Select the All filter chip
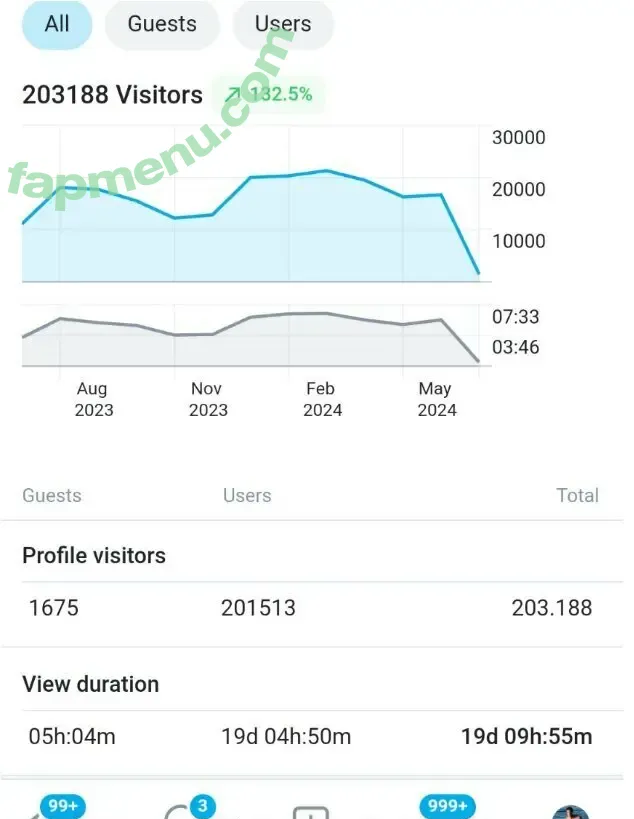Screen dimensions: 634x819 coord(57,24)
